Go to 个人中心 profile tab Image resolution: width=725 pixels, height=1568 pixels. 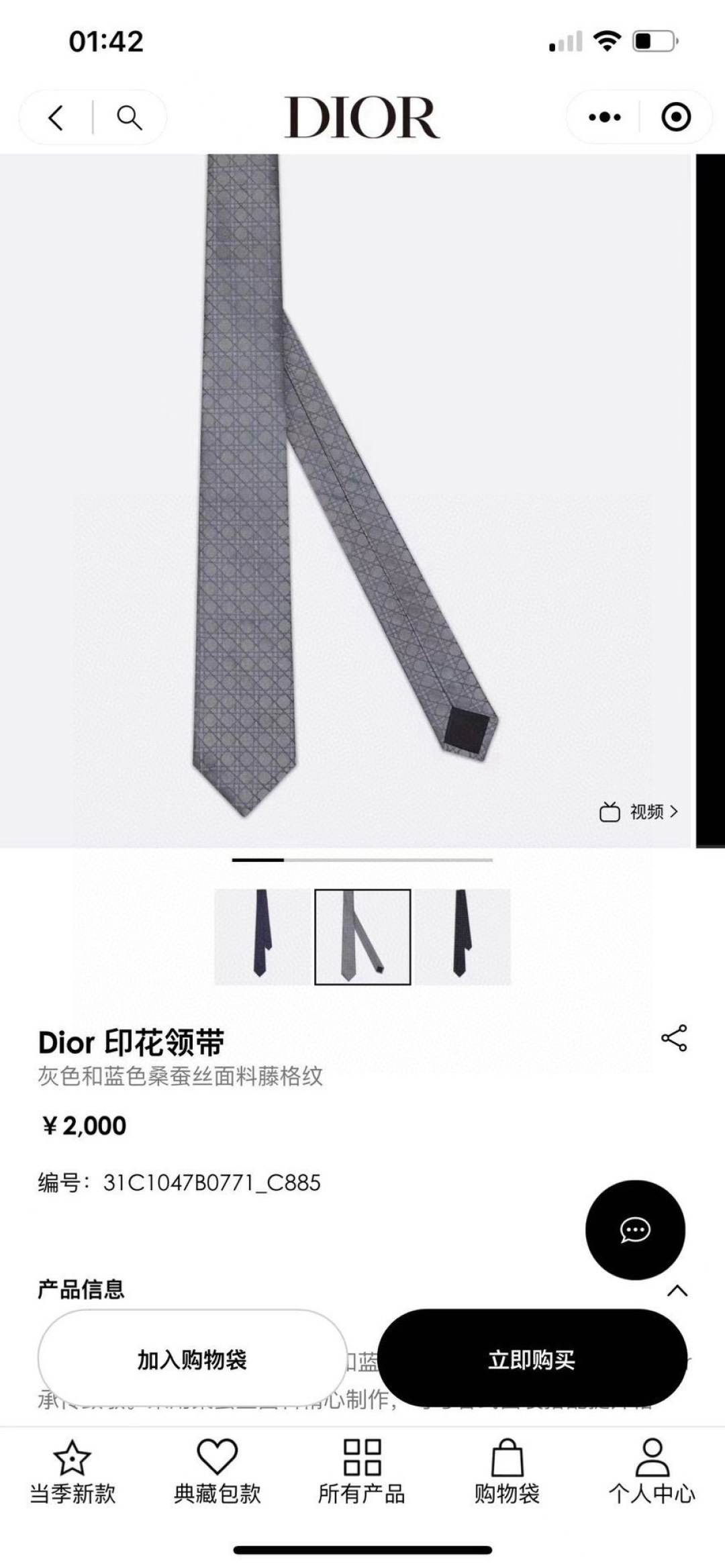(x=652, y=1471)
